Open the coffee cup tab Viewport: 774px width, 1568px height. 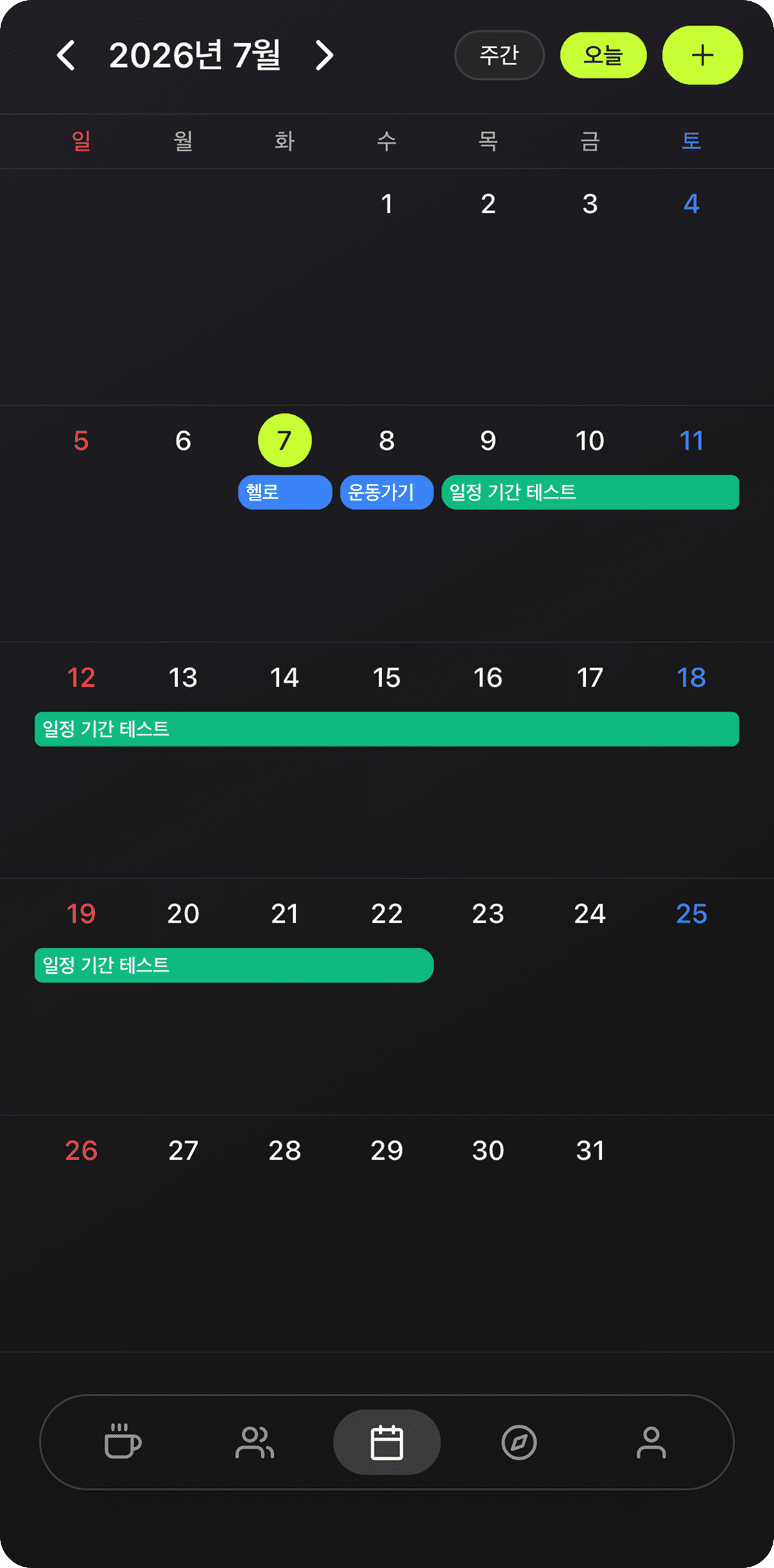(x=123, y=1442)
